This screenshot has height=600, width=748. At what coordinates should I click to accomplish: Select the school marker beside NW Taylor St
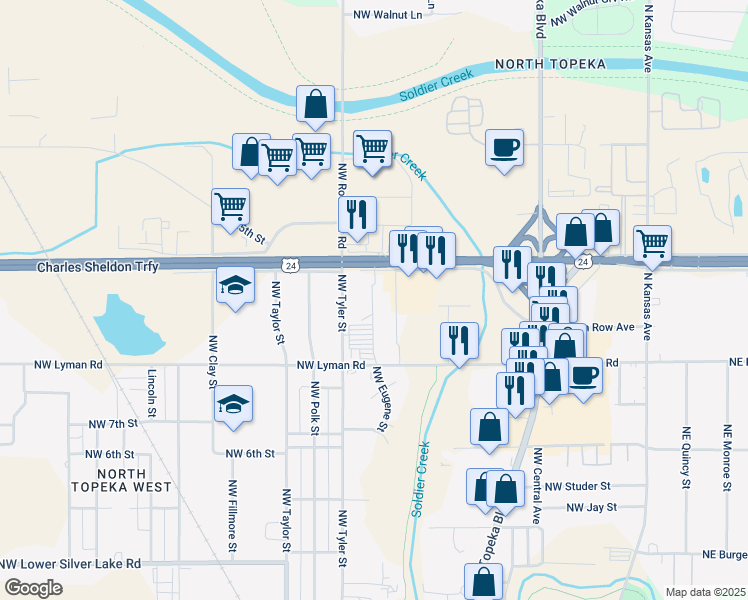(x=235, y=286)
